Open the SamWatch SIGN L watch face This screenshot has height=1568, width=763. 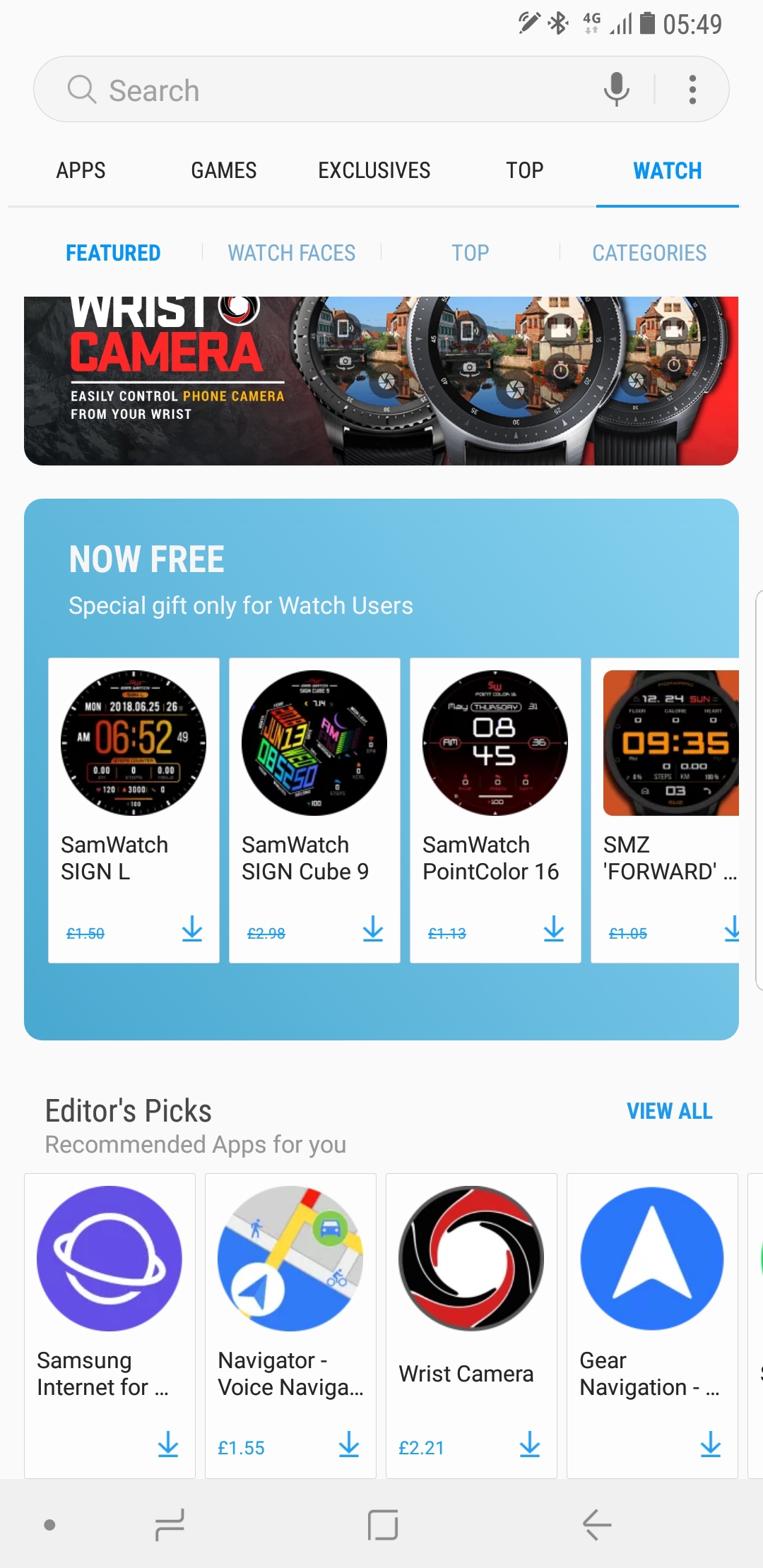tap(133, 777)
